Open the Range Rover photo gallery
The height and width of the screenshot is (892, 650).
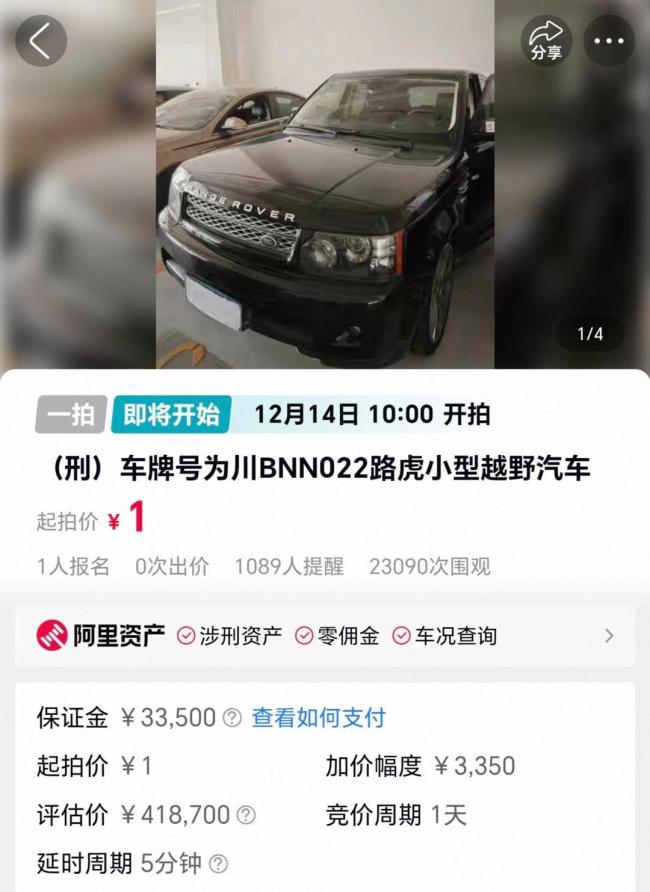(x=325, y=185)
